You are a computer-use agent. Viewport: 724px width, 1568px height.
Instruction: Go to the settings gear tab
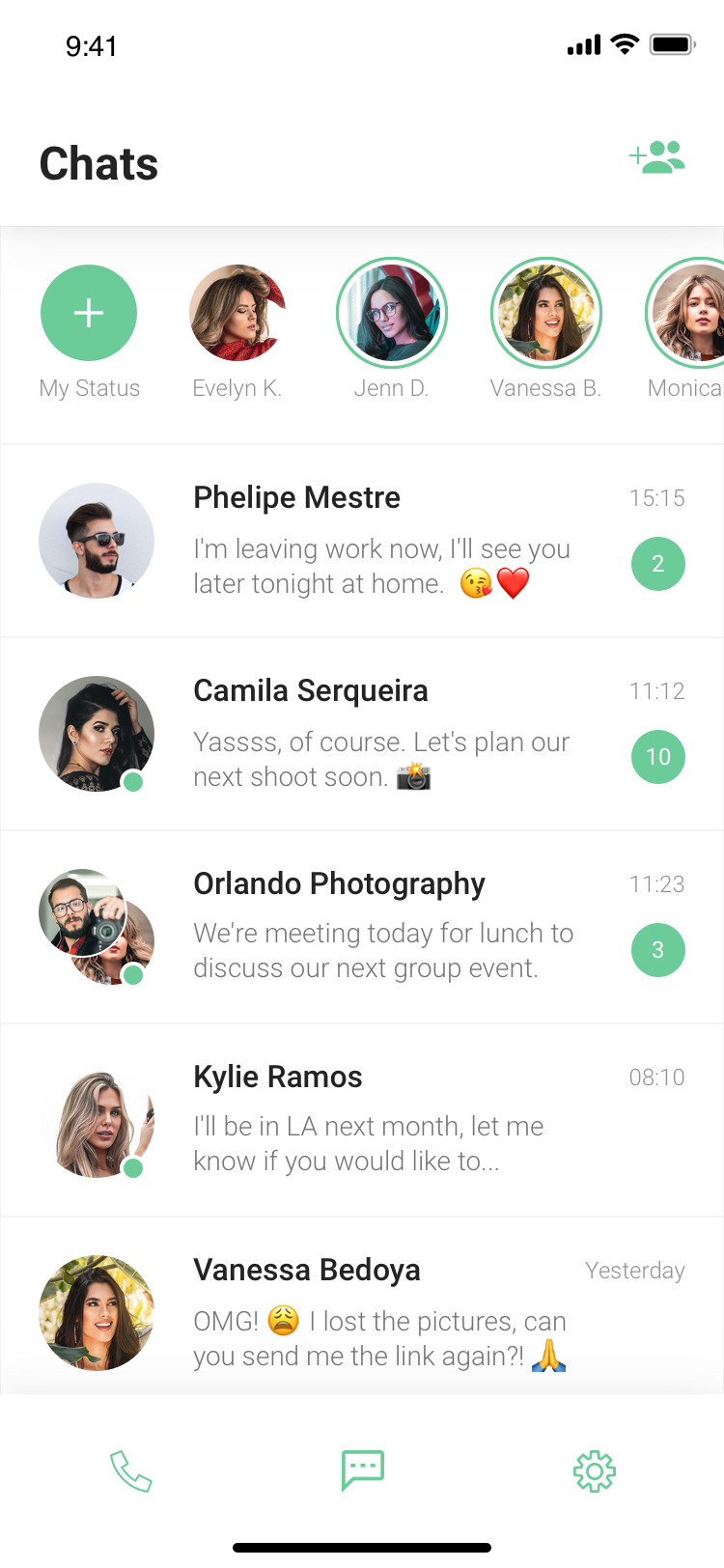595,1471
